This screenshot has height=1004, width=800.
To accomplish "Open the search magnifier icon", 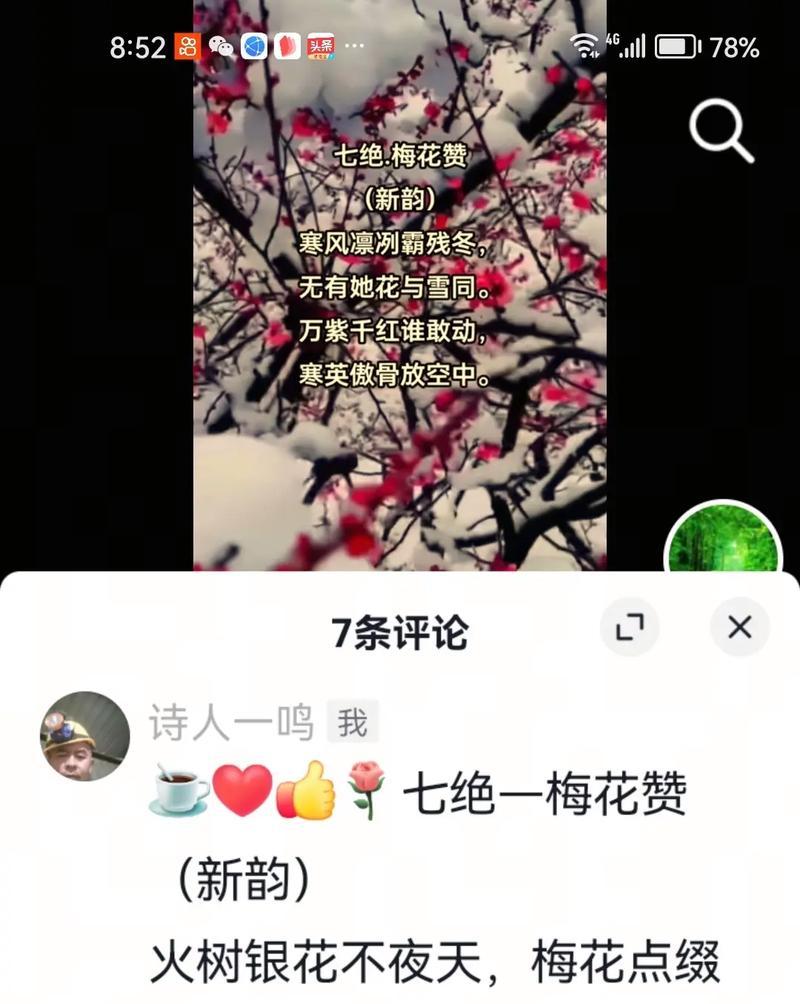I will coord(721,130).
